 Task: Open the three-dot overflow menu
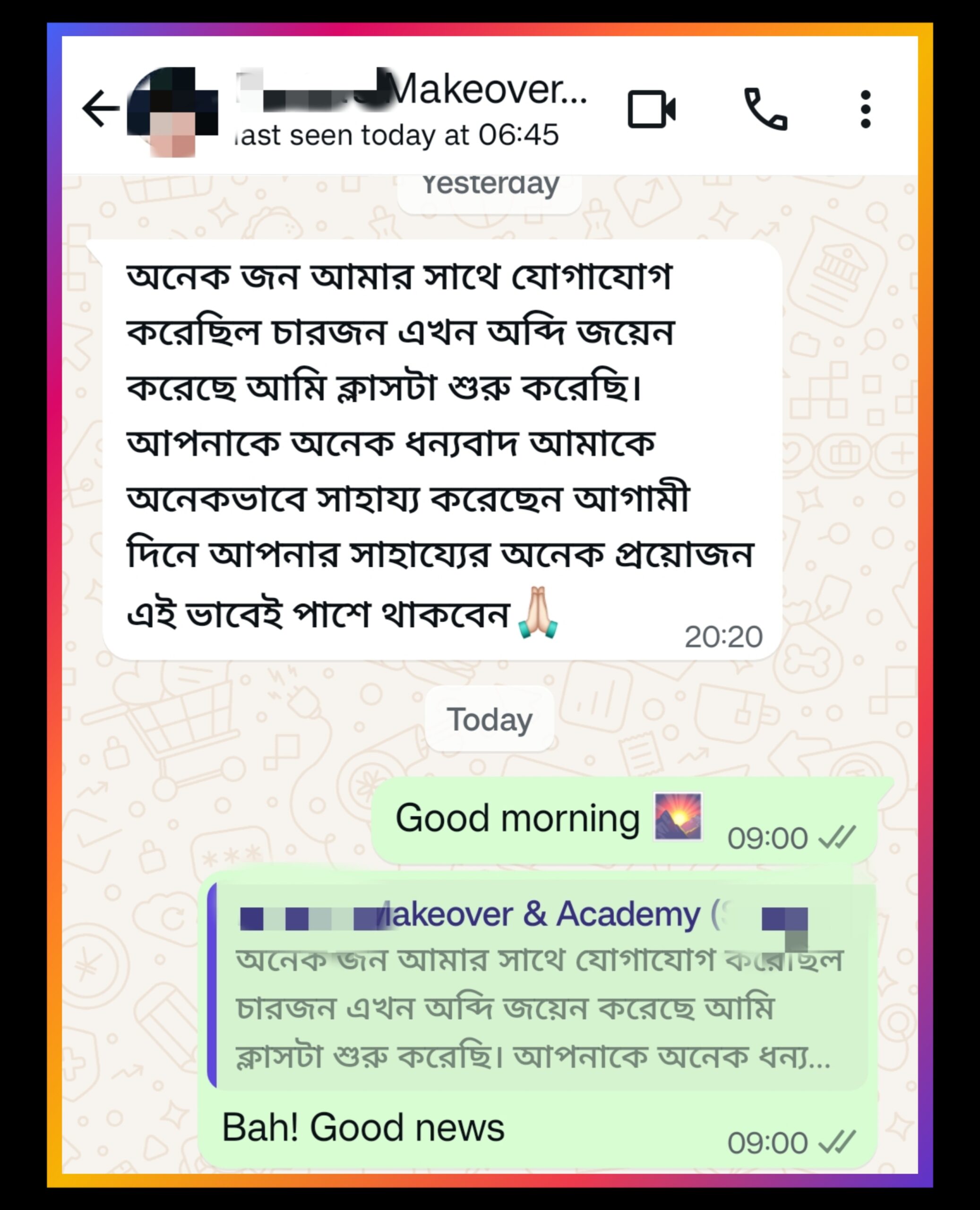(865, 109)
